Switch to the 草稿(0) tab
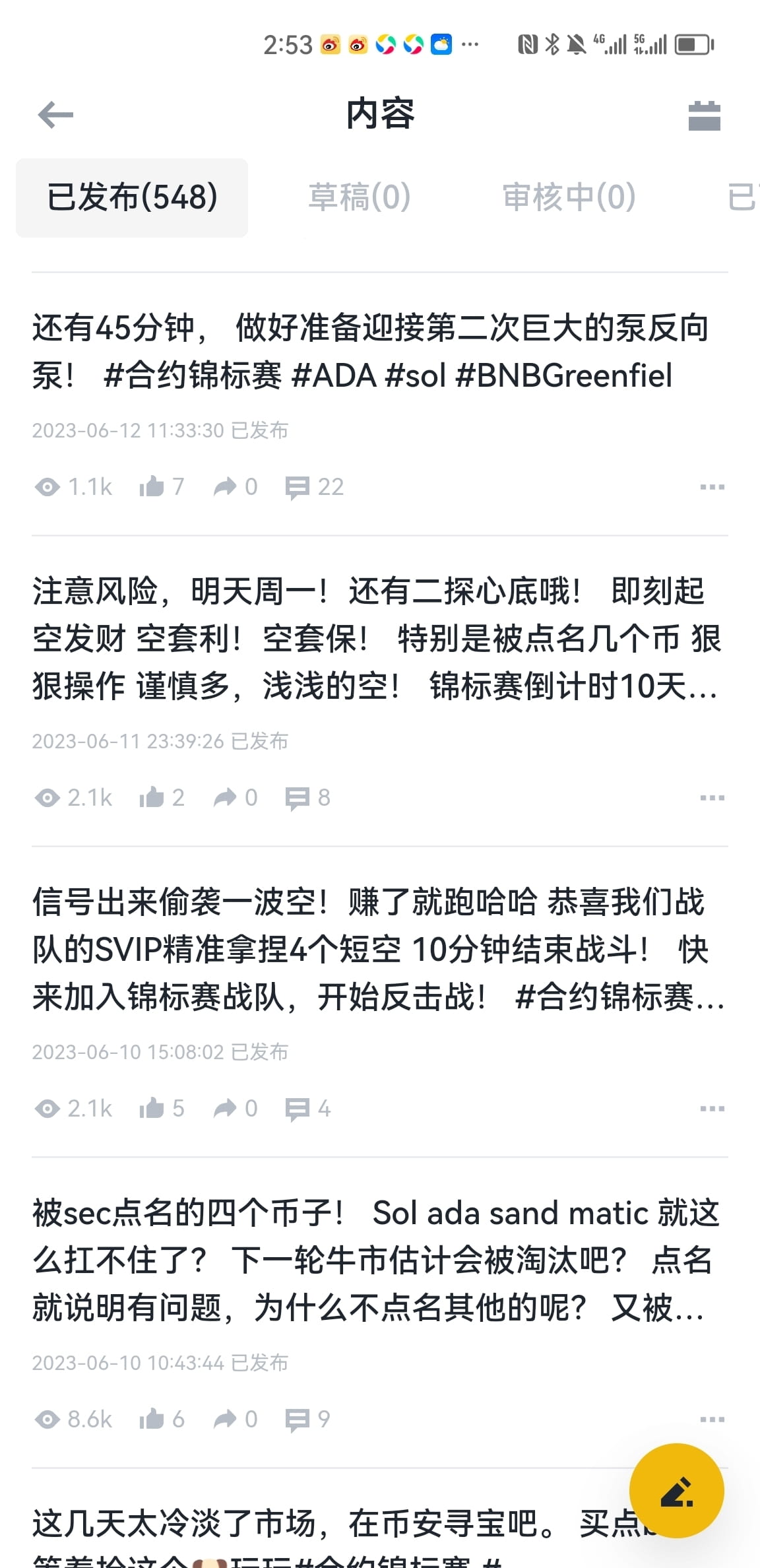Image resolution: width=760 pixels, height=1568 pixels. pos(360,197)
